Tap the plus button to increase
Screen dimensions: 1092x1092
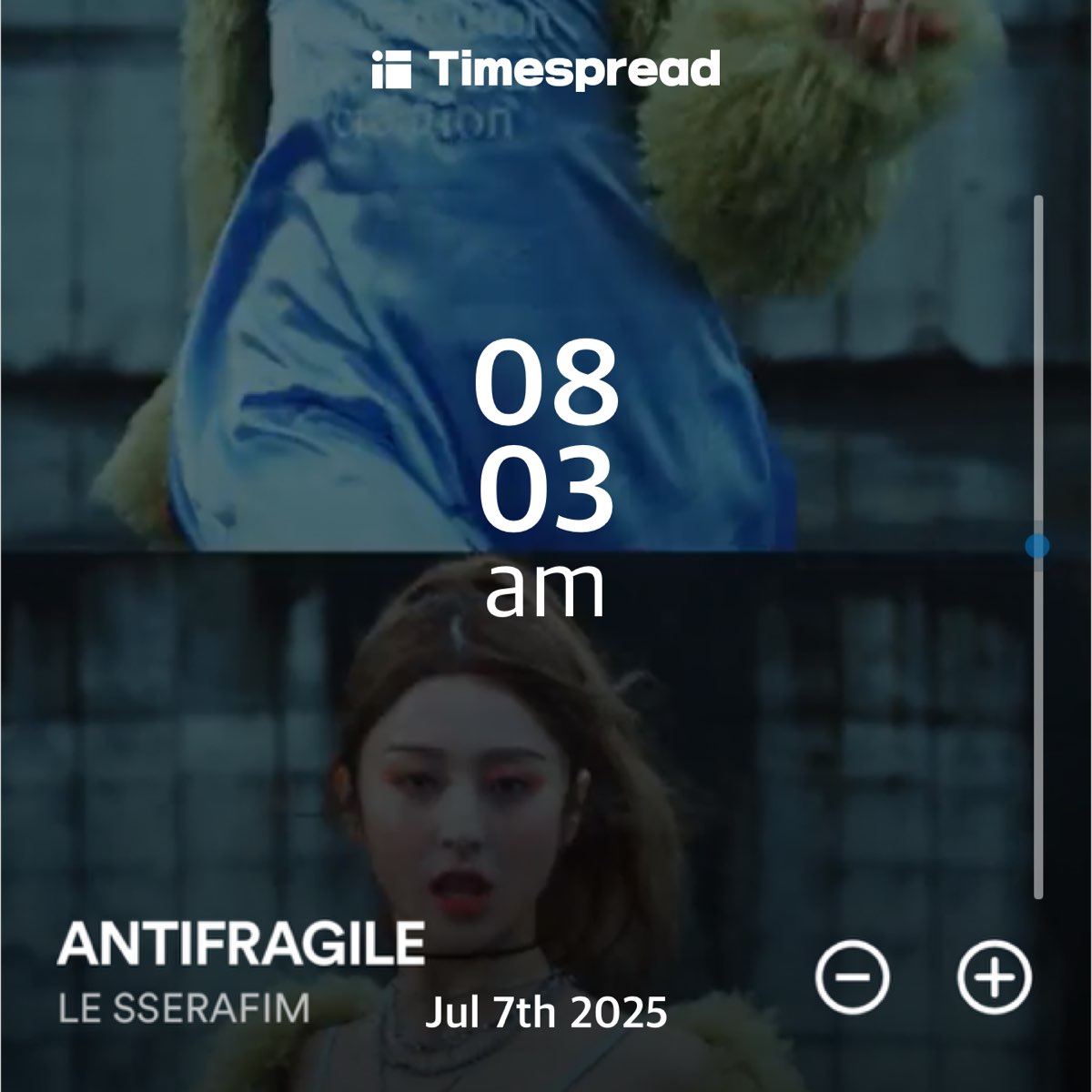995,977
